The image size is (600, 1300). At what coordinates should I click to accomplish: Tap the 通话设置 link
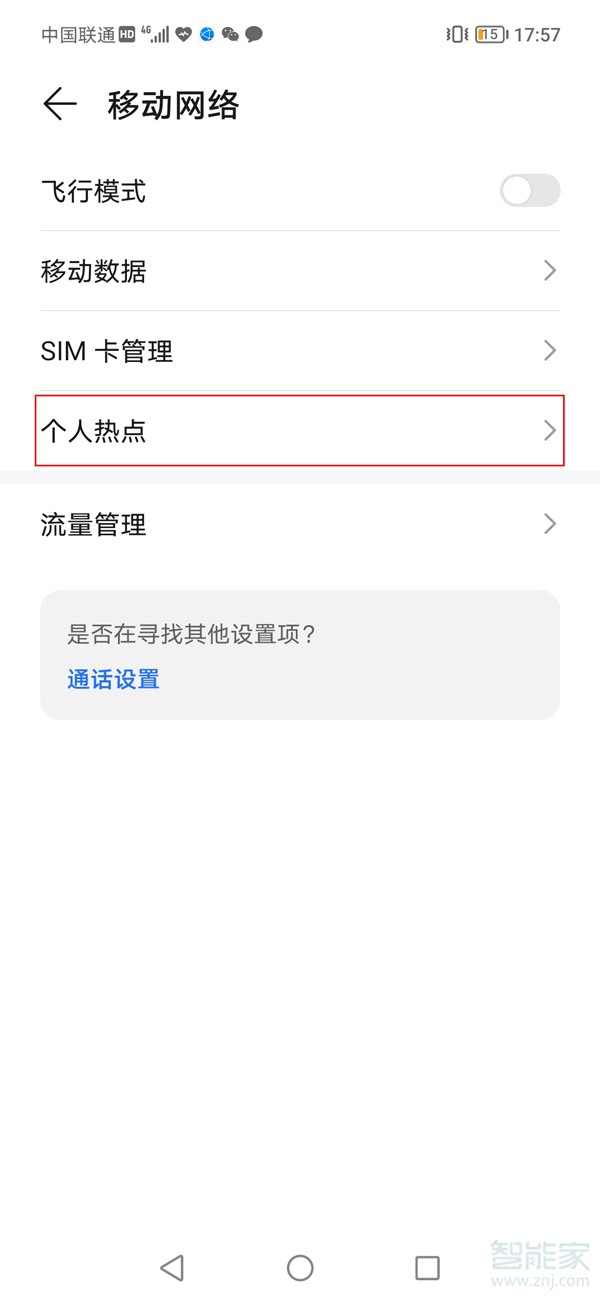point(113,680)
